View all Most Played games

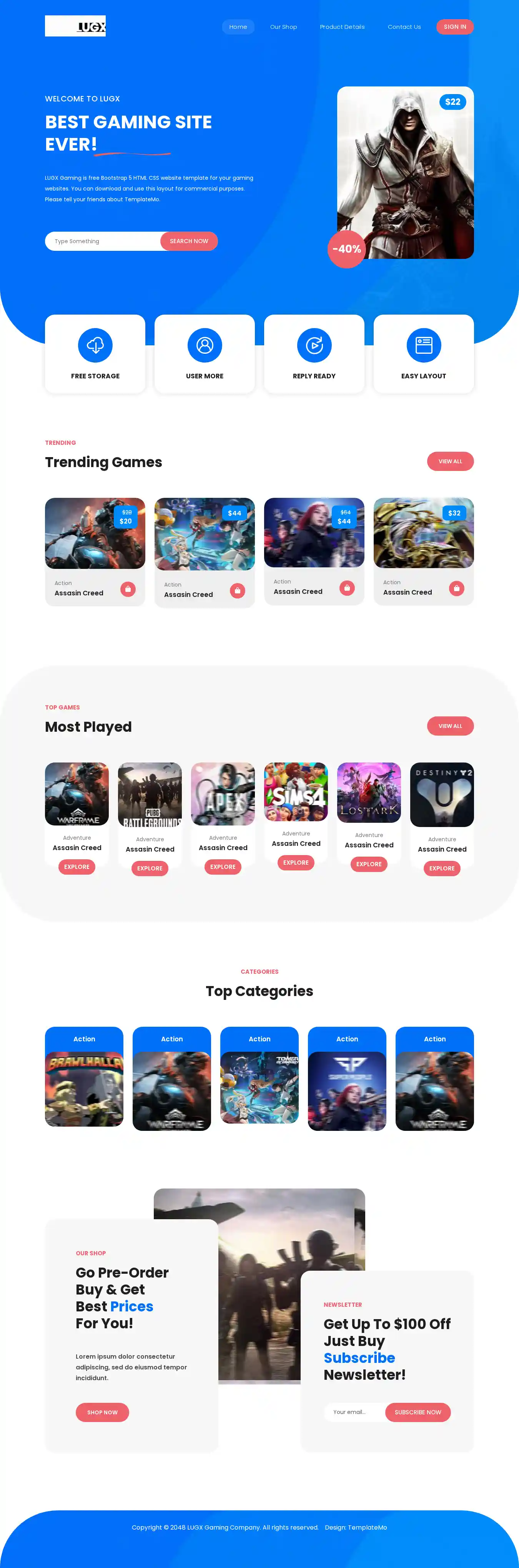click(449, 726)
